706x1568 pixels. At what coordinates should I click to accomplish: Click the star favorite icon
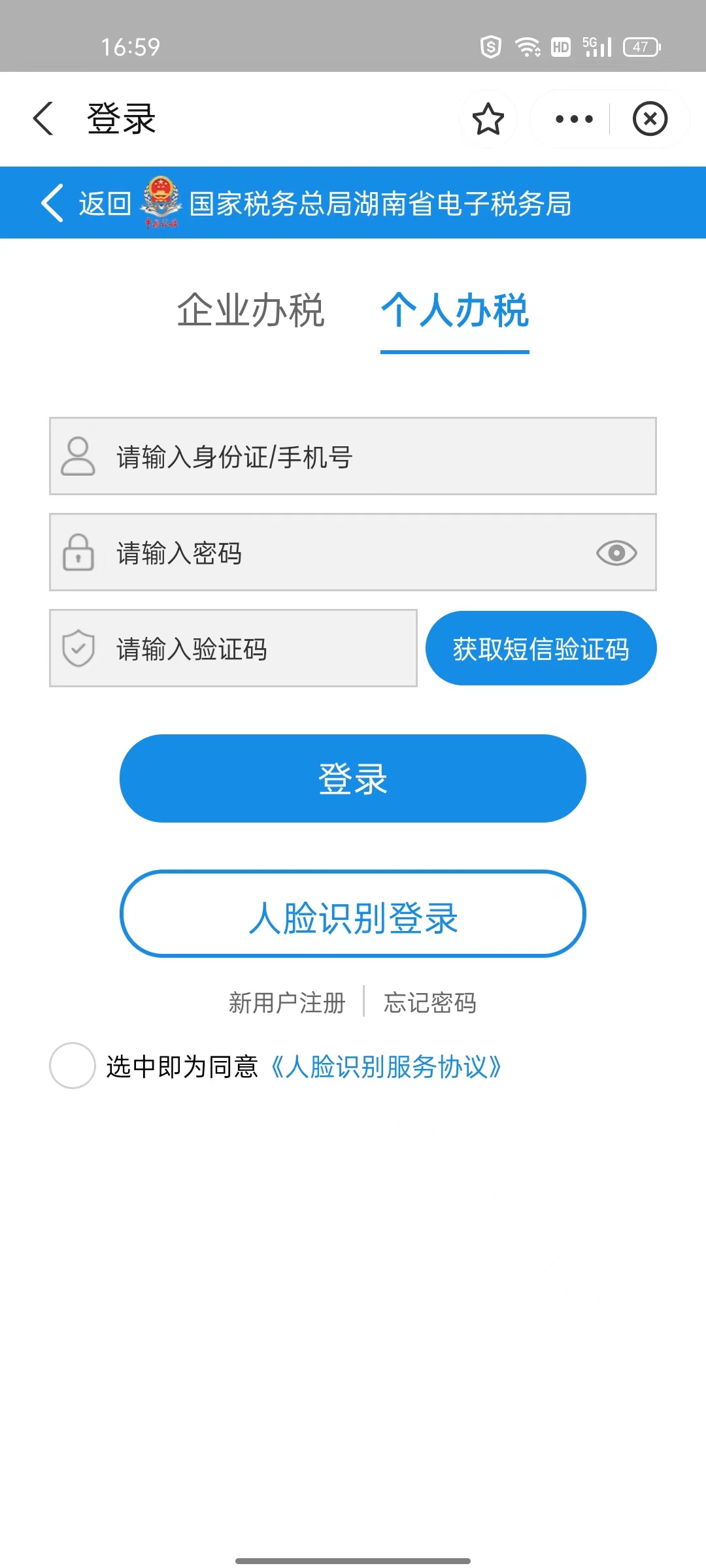[x=488, y=119]
